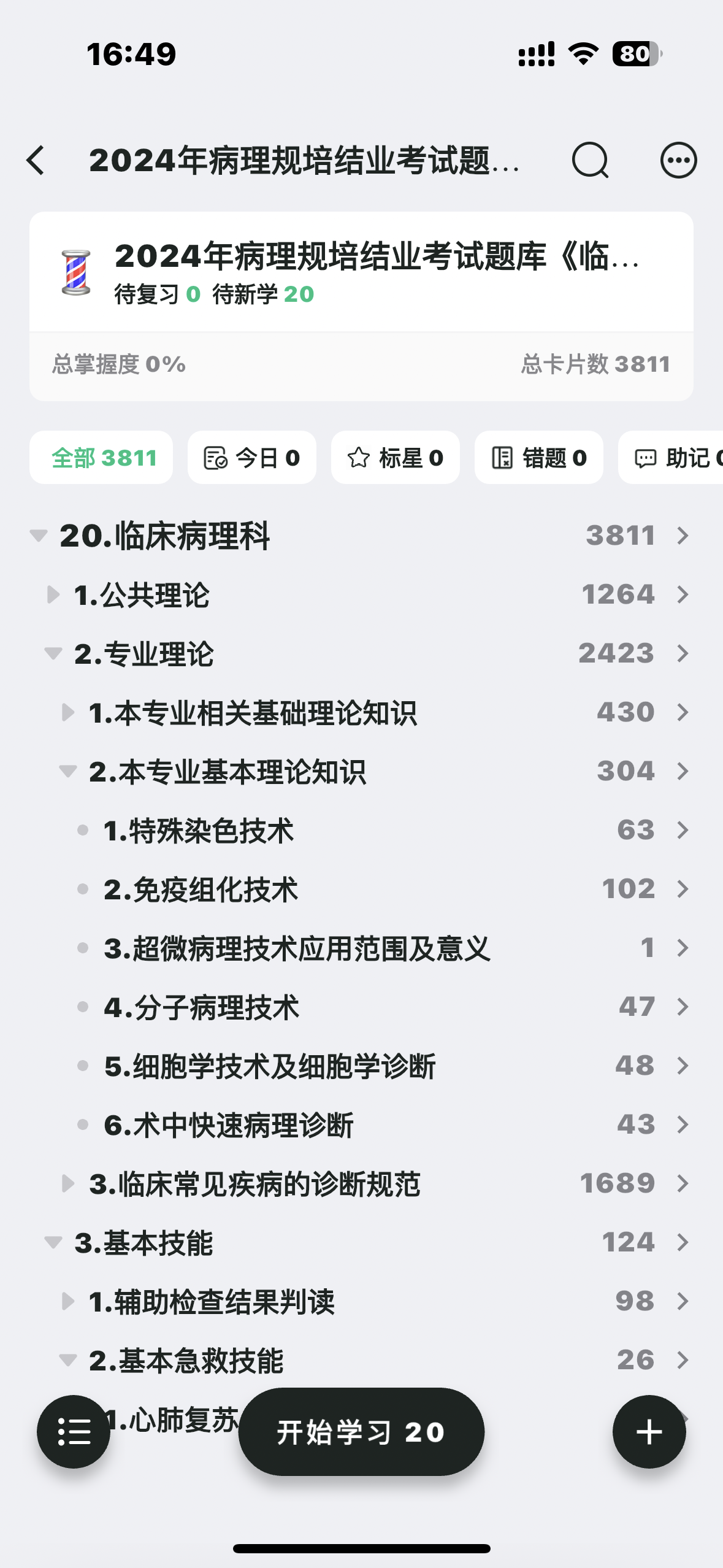Image resolution: width=723 pixels, height=1568 pixels.
Task: Tap the 开始学习 20 button
Action: 361,1432
